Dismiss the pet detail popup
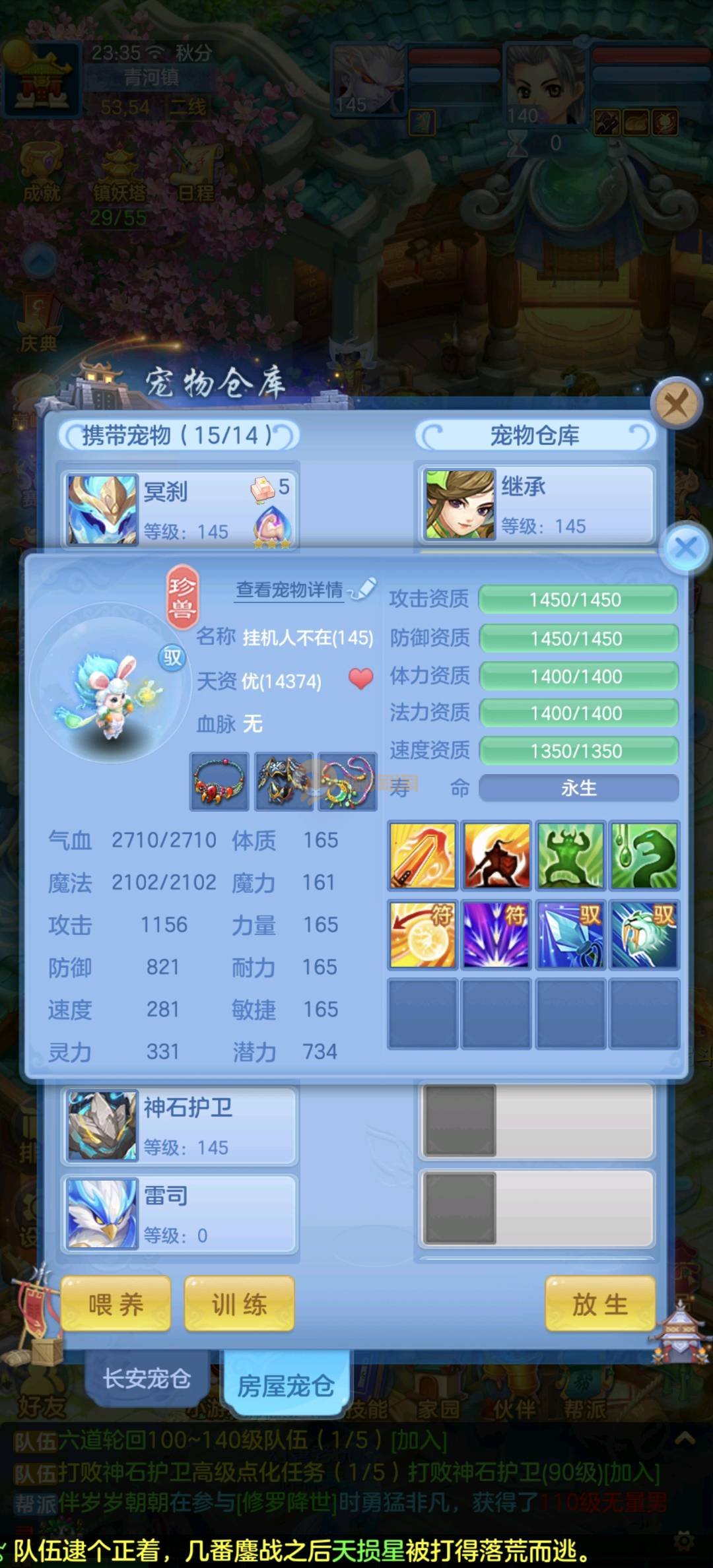Viewport: 713px width, 1568px height. coord(685,547)
